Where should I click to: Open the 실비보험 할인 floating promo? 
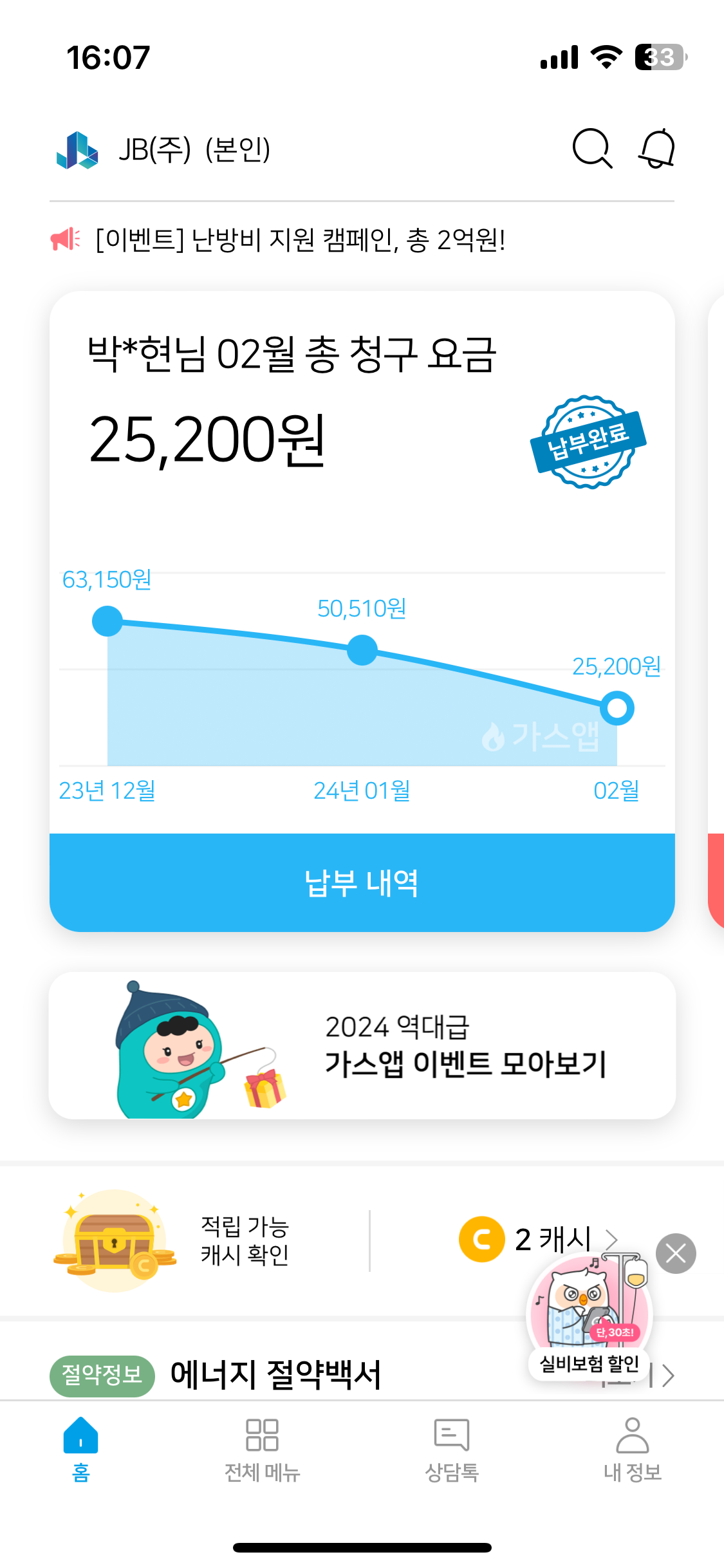pos(589,1313)
